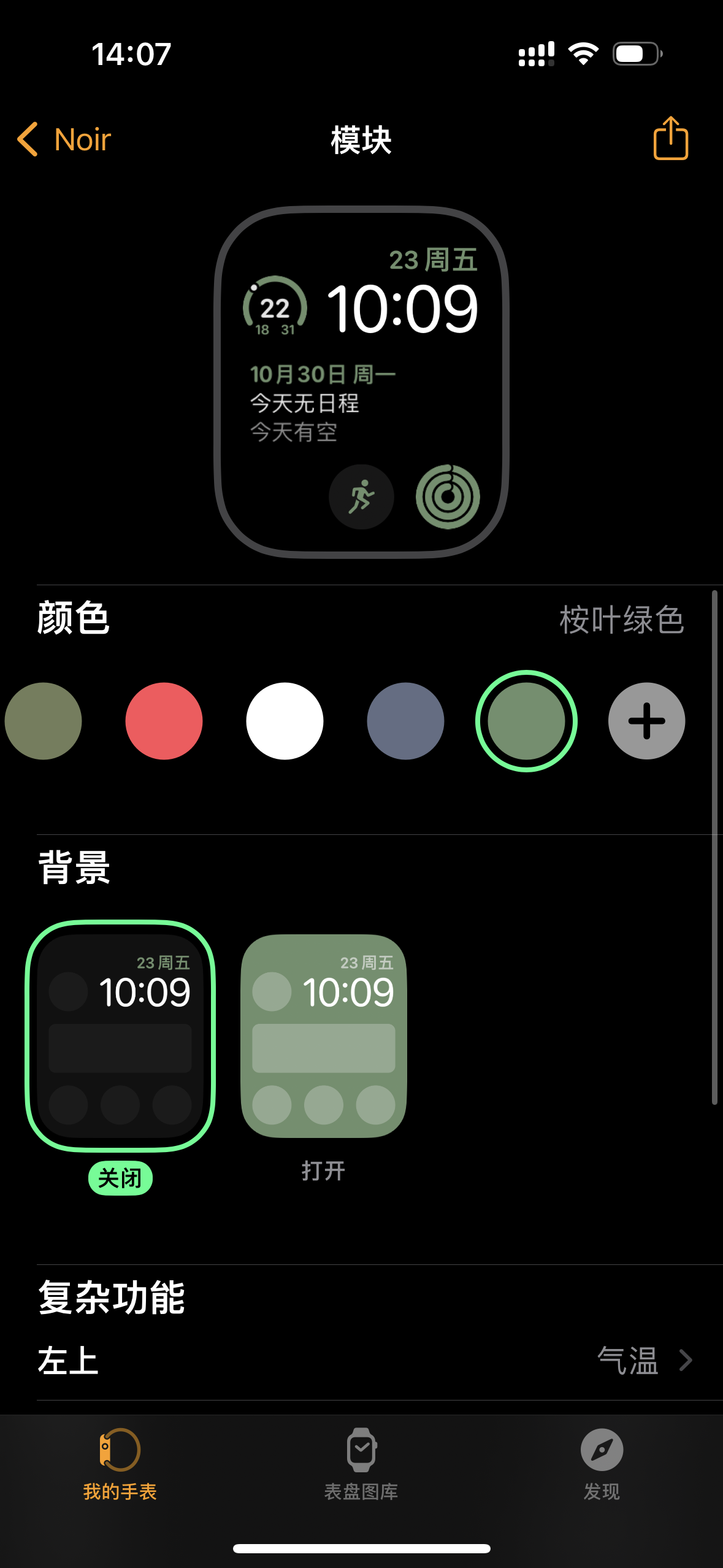Select the slate blue color swatch
Screen dimensions: 723x1568
coord(405,721)
